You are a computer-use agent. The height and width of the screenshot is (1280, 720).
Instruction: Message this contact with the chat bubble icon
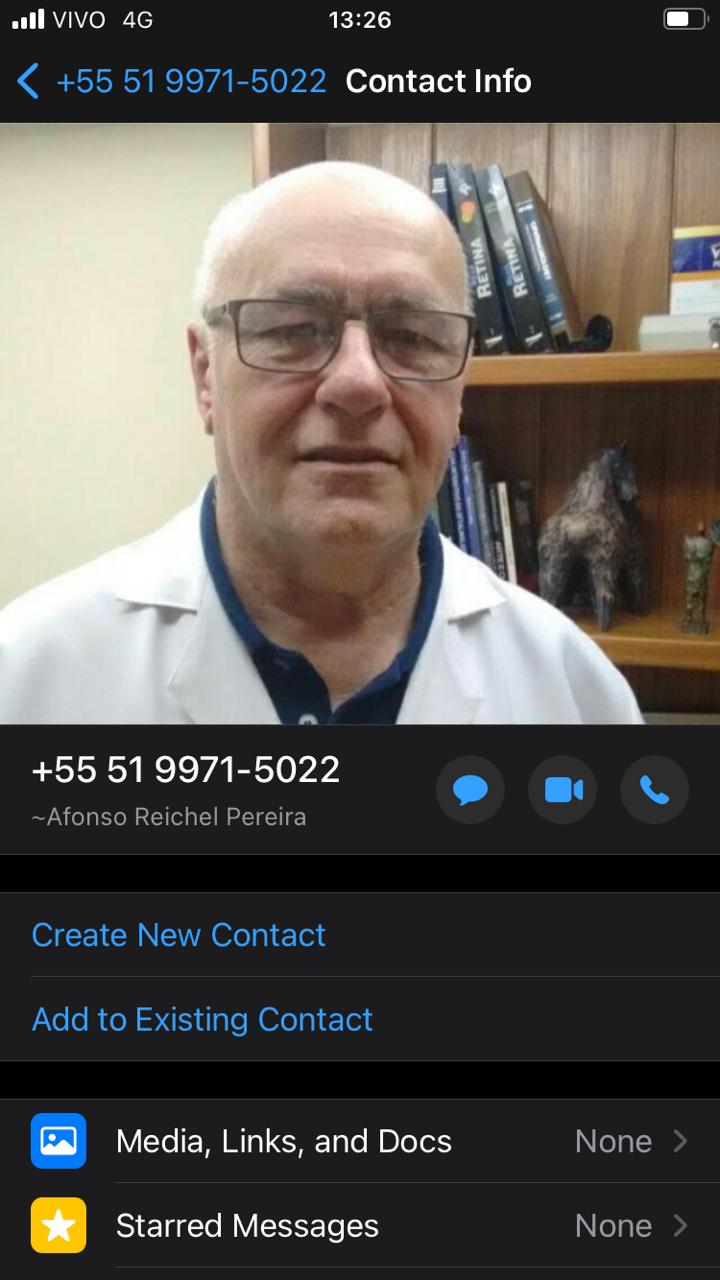(470, 790)
